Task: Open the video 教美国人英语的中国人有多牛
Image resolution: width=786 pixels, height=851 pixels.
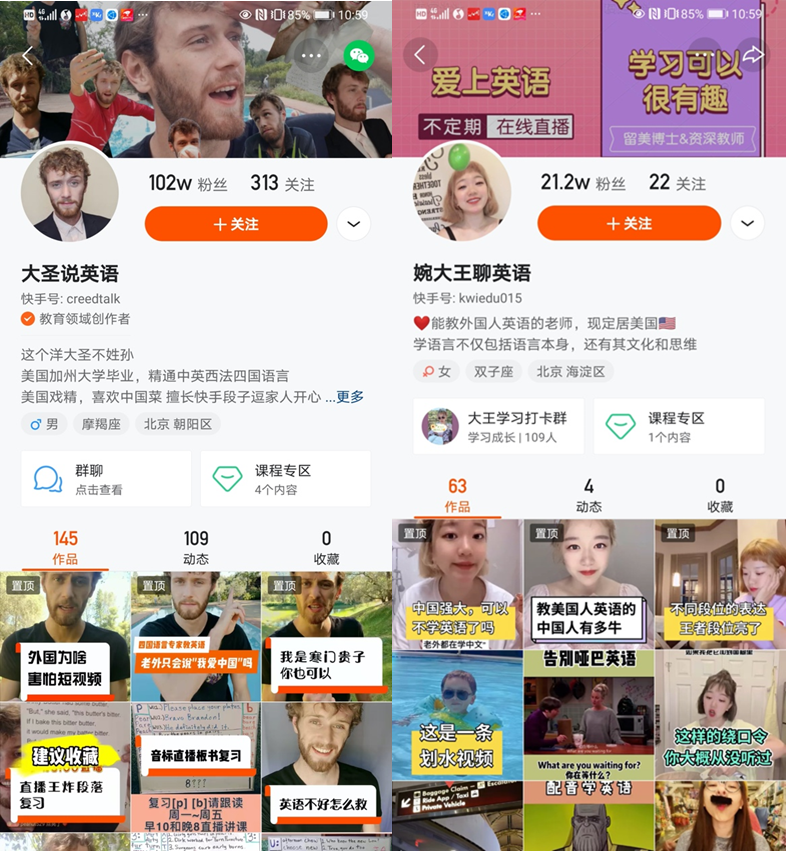Action: pyautogui.click(x=588, y=585)
